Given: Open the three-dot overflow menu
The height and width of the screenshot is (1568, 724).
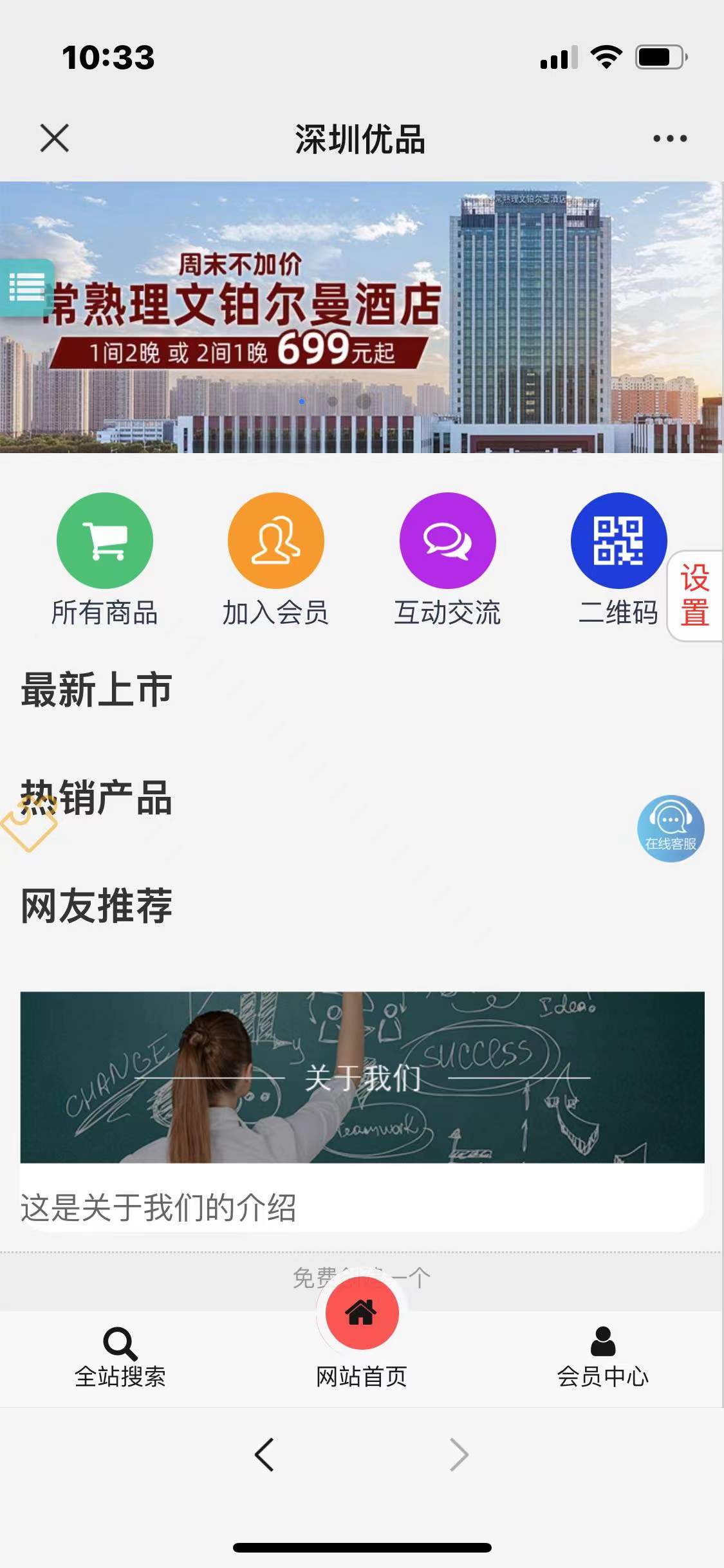Looking at the screenshot, I should [669, 138].
